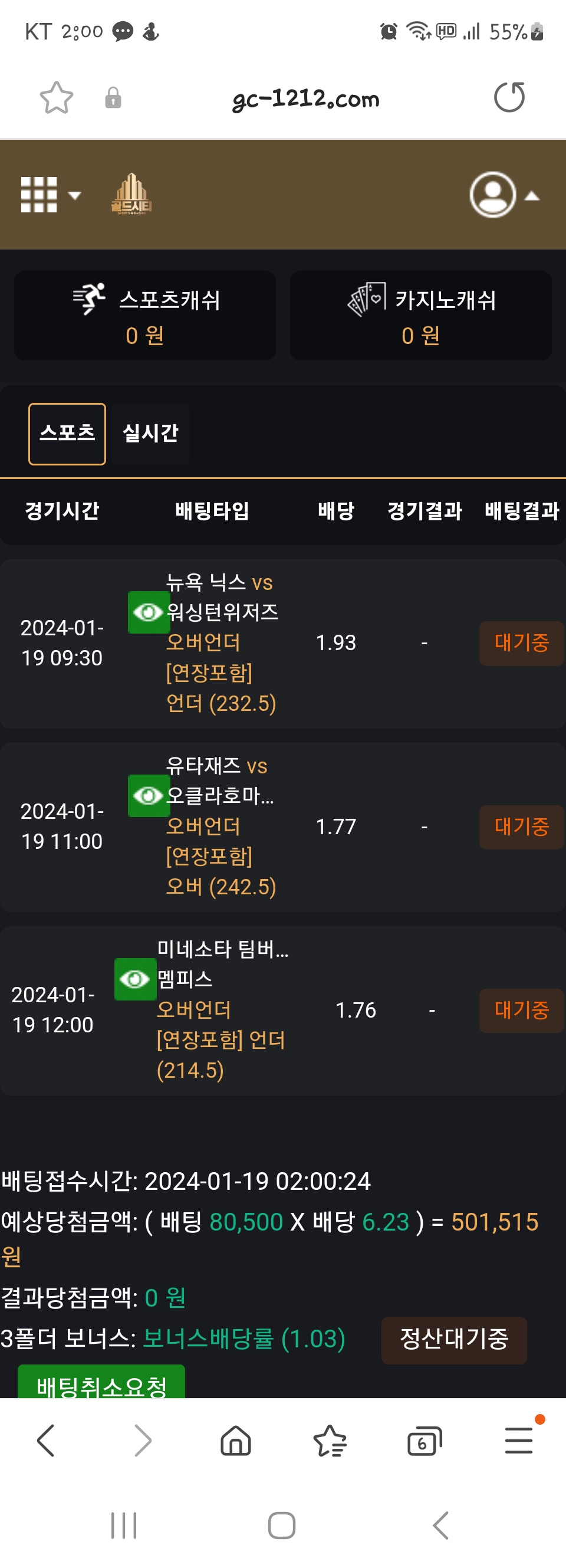Tap the eye icon for 유타재즈 match
Screen dimensions: 566x1568
(148, 795)
